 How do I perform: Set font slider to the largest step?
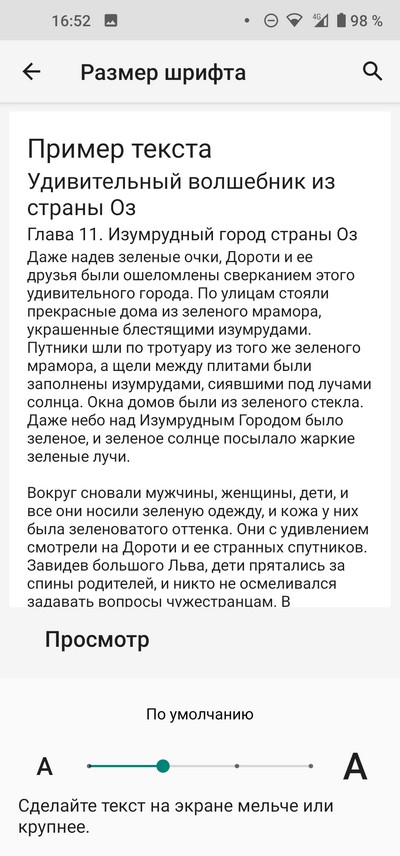pos(311,766)
